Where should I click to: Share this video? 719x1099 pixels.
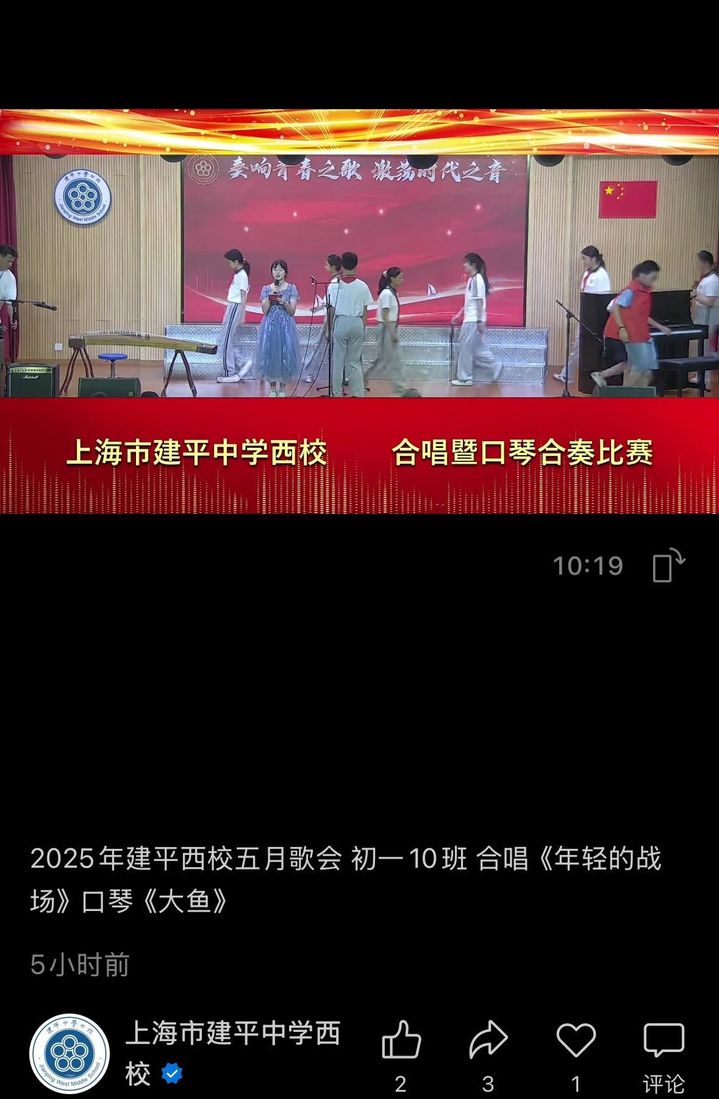click(x=488, y=1041)
